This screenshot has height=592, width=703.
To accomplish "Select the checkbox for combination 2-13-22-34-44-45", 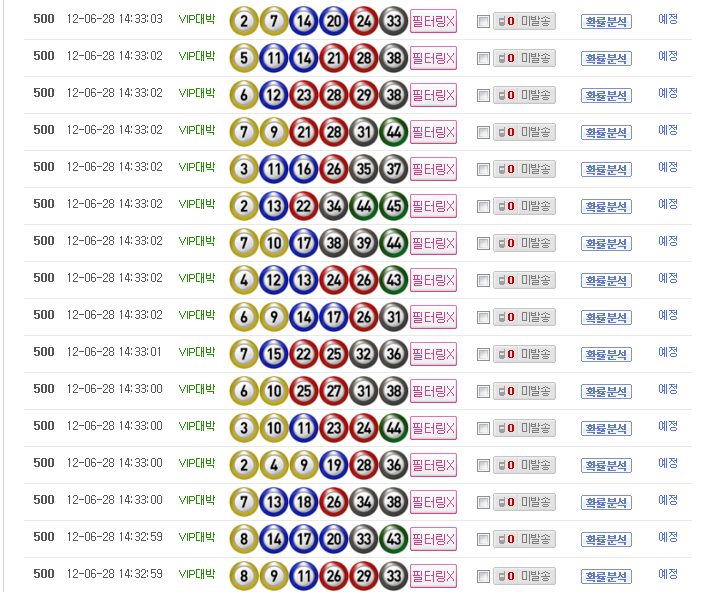I will [484, 206].
